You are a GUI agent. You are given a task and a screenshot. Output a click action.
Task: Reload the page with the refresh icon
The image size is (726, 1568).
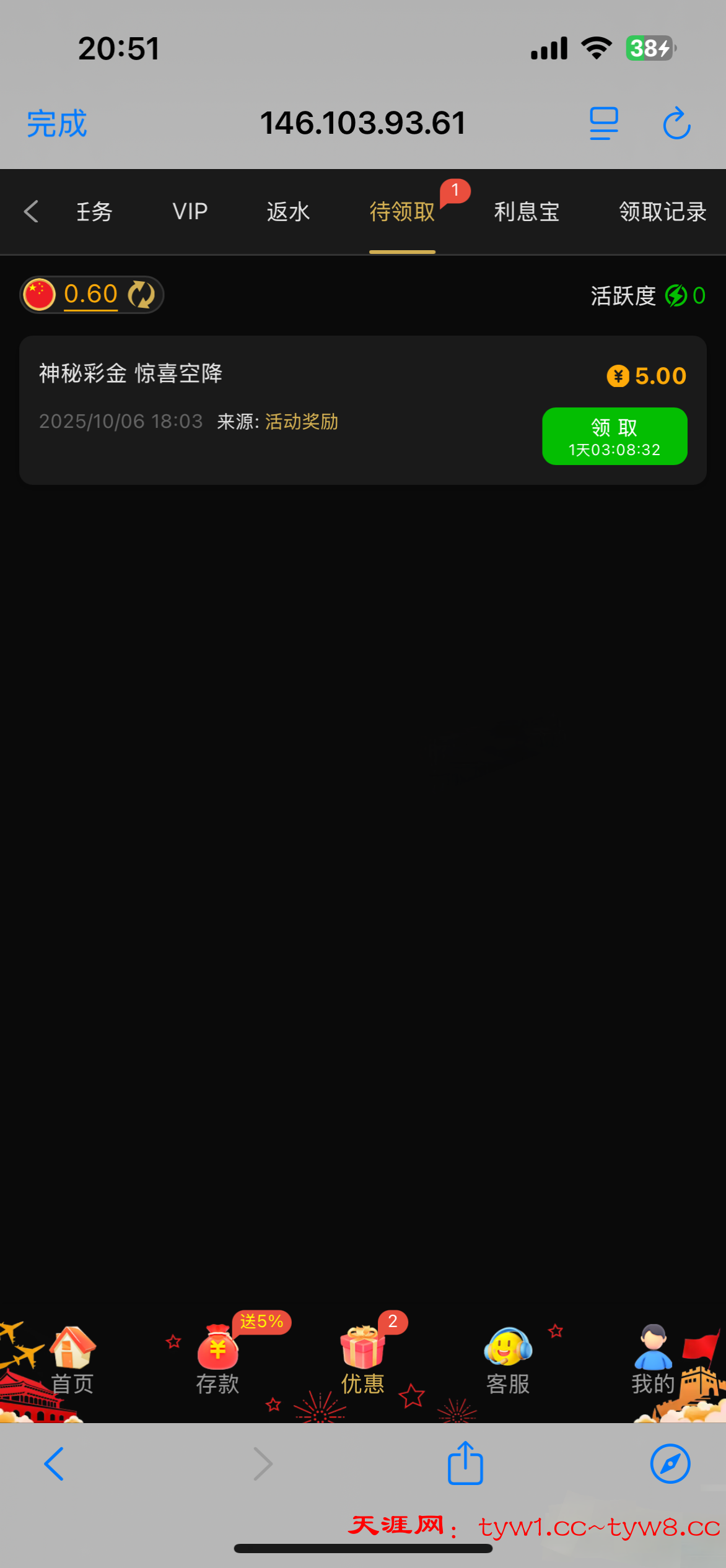pyautogui.click(x=676, y=123)
